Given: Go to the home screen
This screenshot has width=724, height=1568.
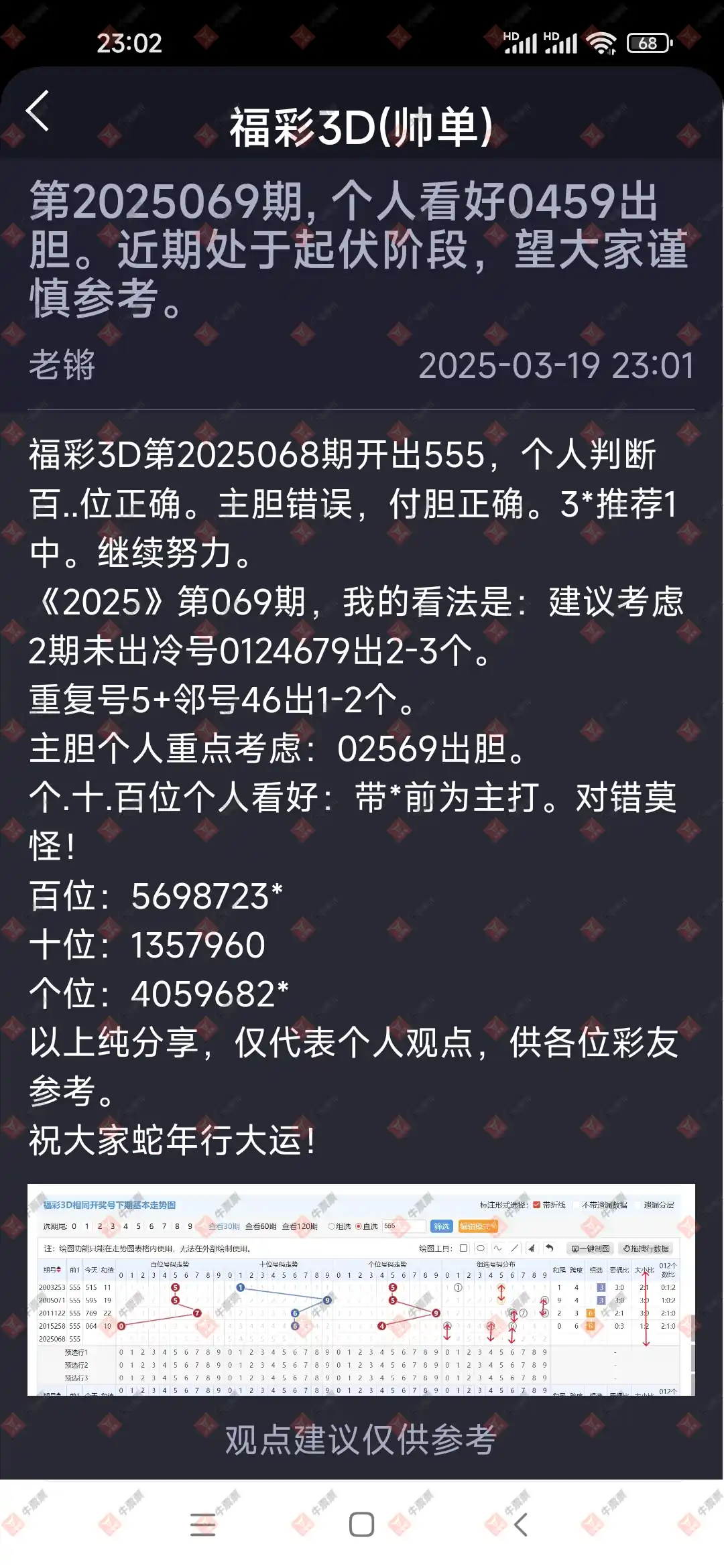Looking at the screenshot, I should coord(361,1524).
